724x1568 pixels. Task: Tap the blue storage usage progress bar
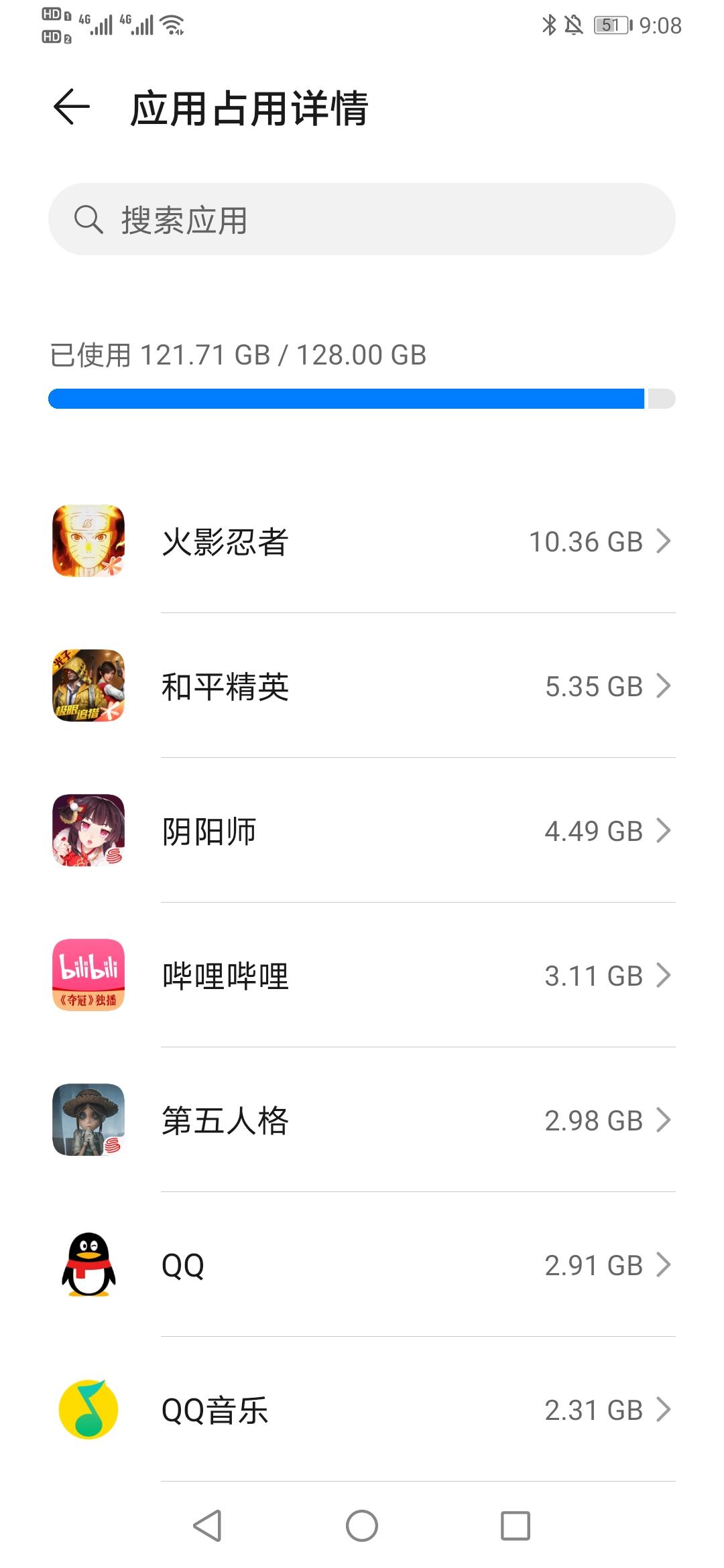[x=362, y=398]
